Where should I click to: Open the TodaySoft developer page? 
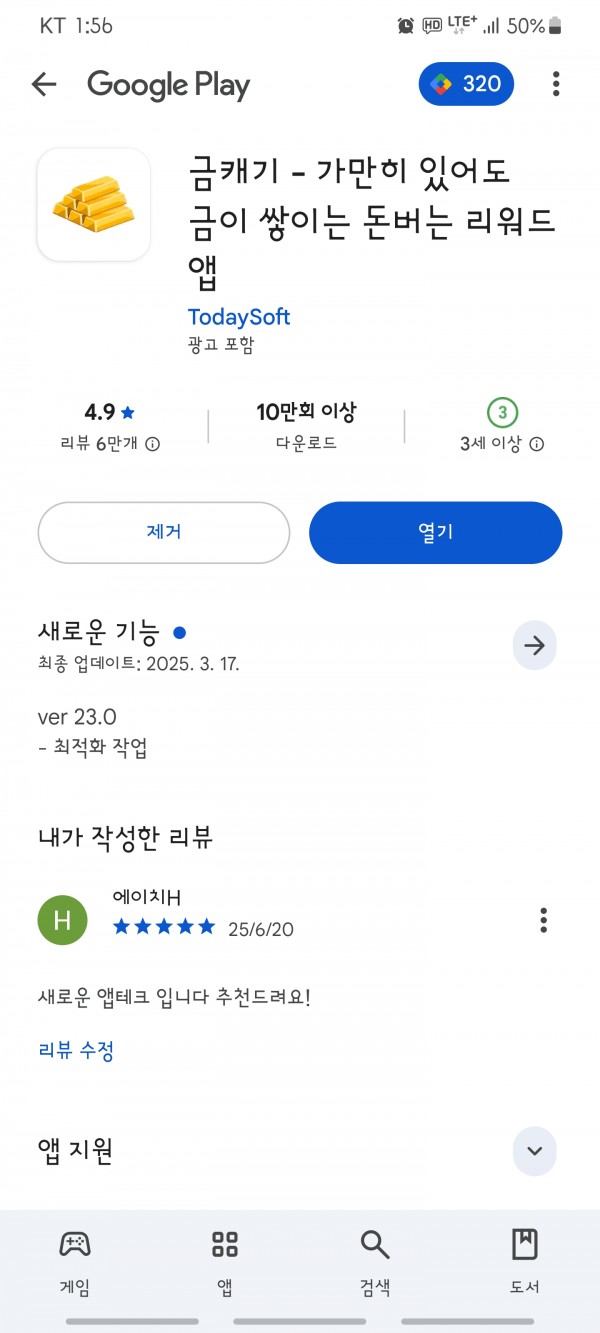(x=239, y=317)
